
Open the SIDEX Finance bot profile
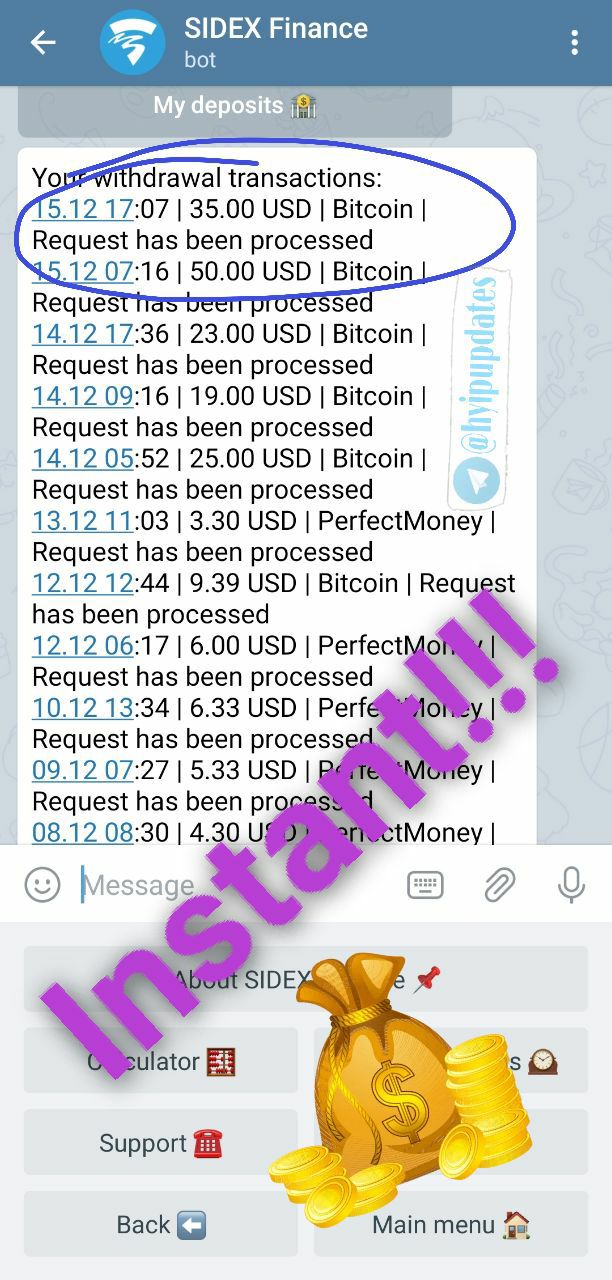click(x=275, y=42)
